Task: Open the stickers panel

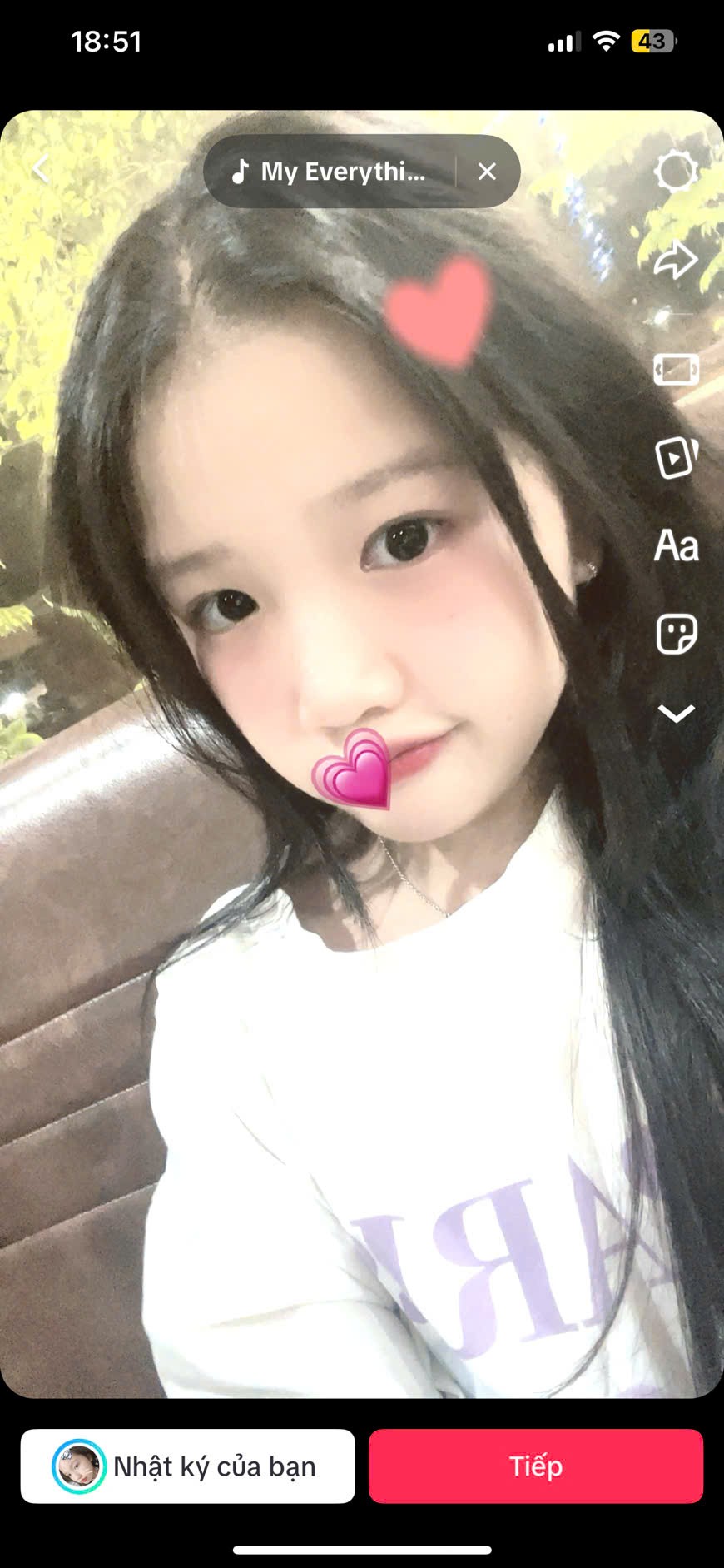Action: pyautogui.click(x=676, y=635)
